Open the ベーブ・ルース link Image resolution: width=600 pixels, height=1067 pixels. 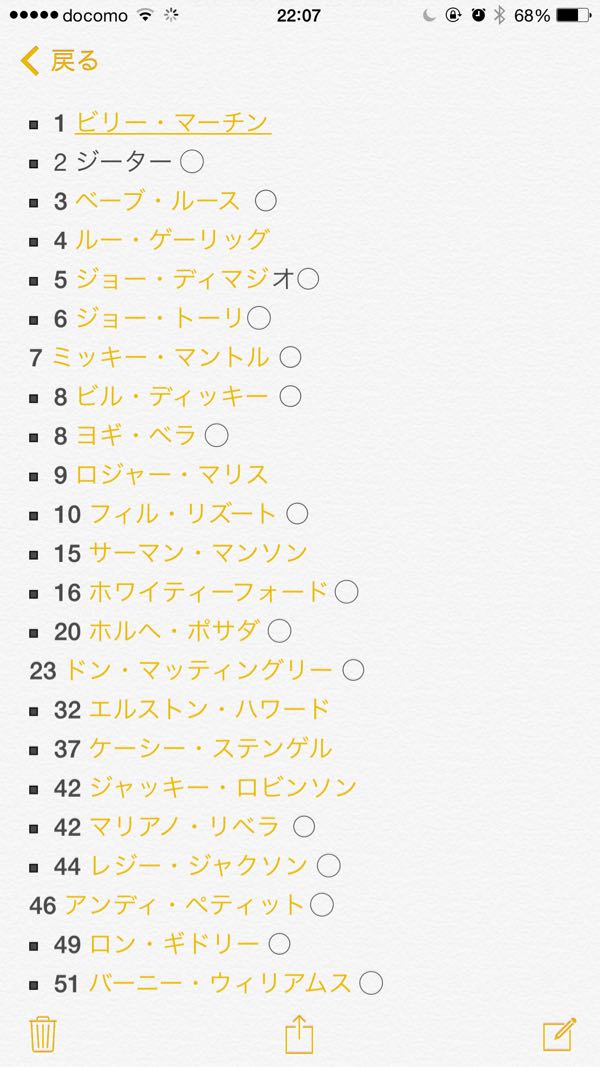point(158,201)
